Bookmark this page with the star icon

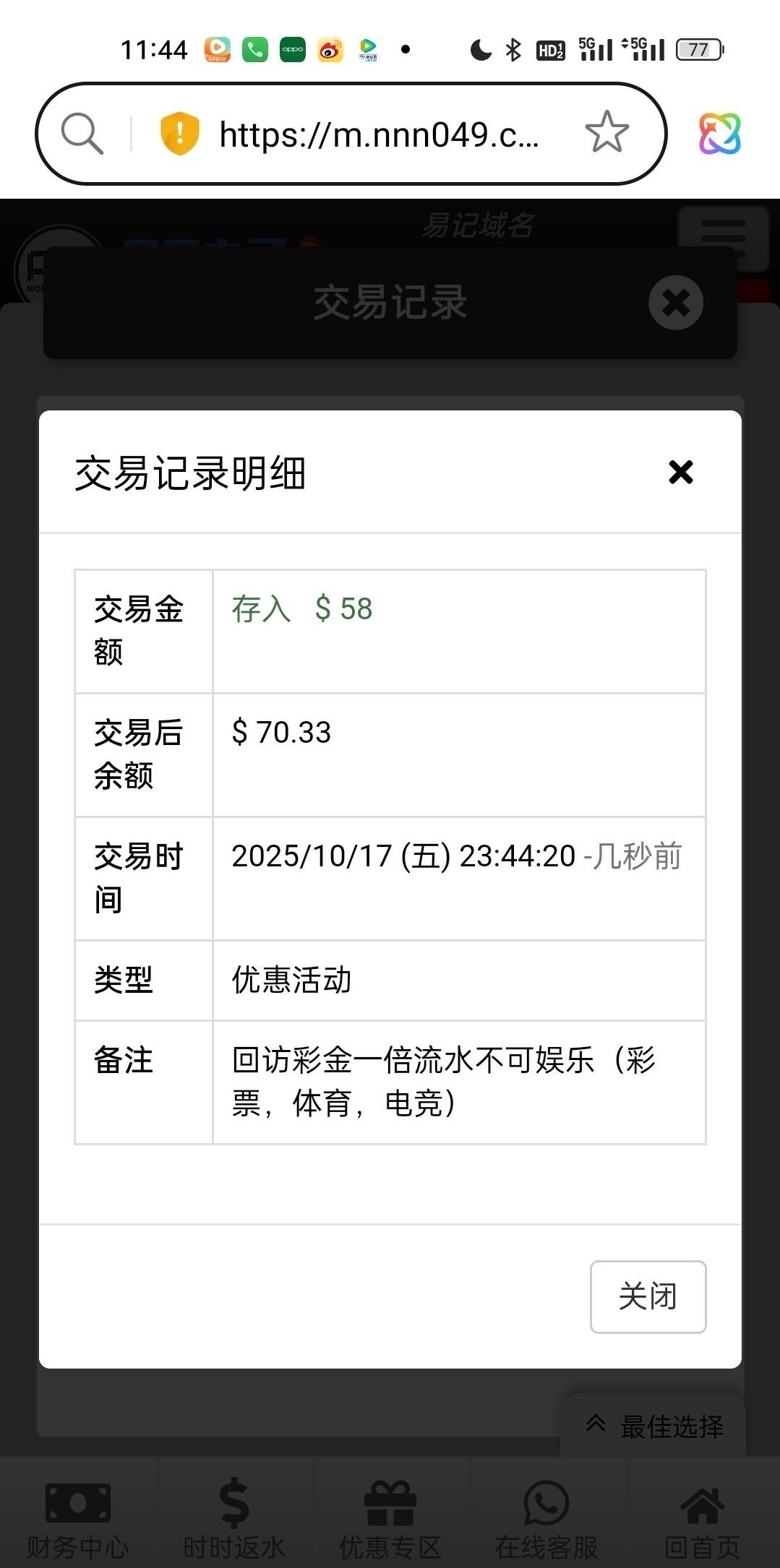click(x=607, y=133)
